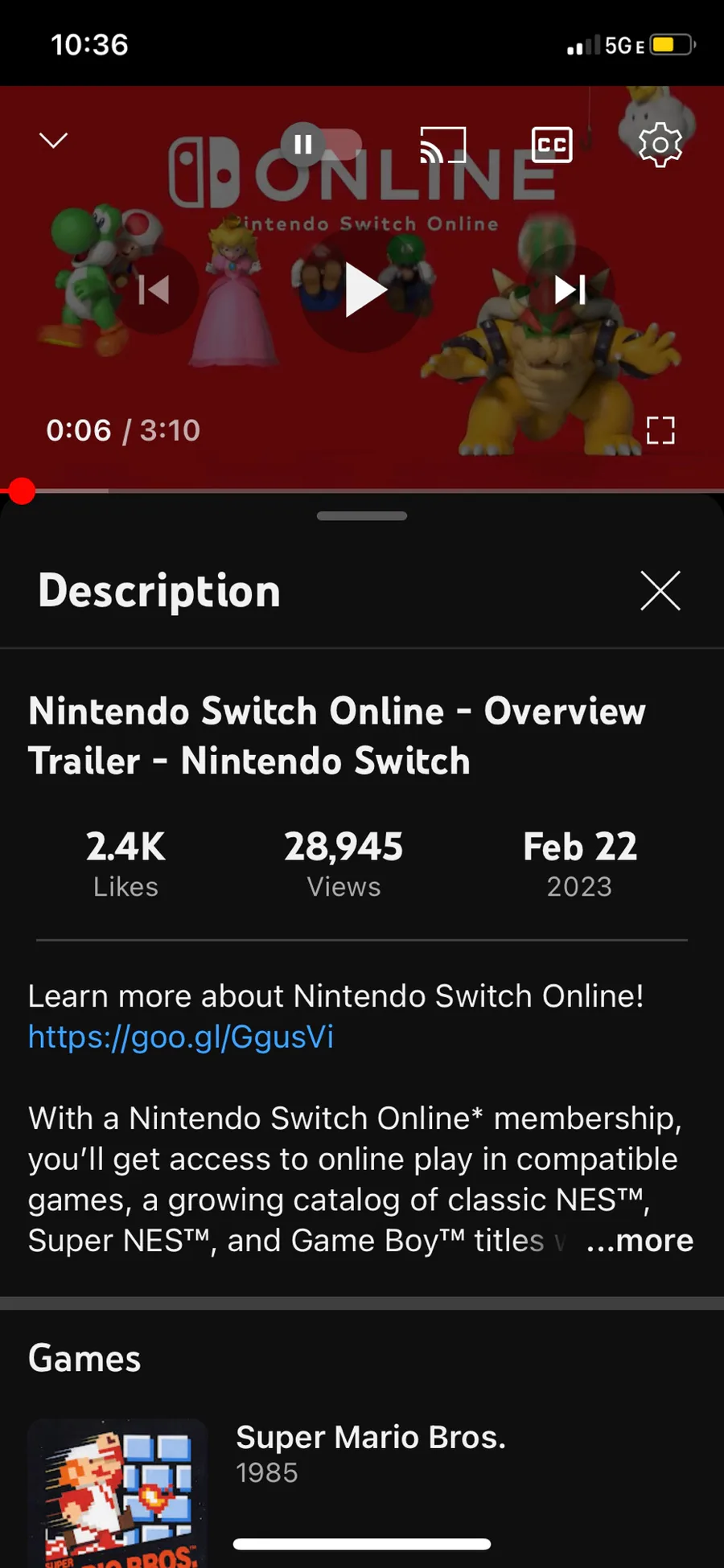Close the Description panel
This screenshot has height=1568, width=724.
point(660,591)
